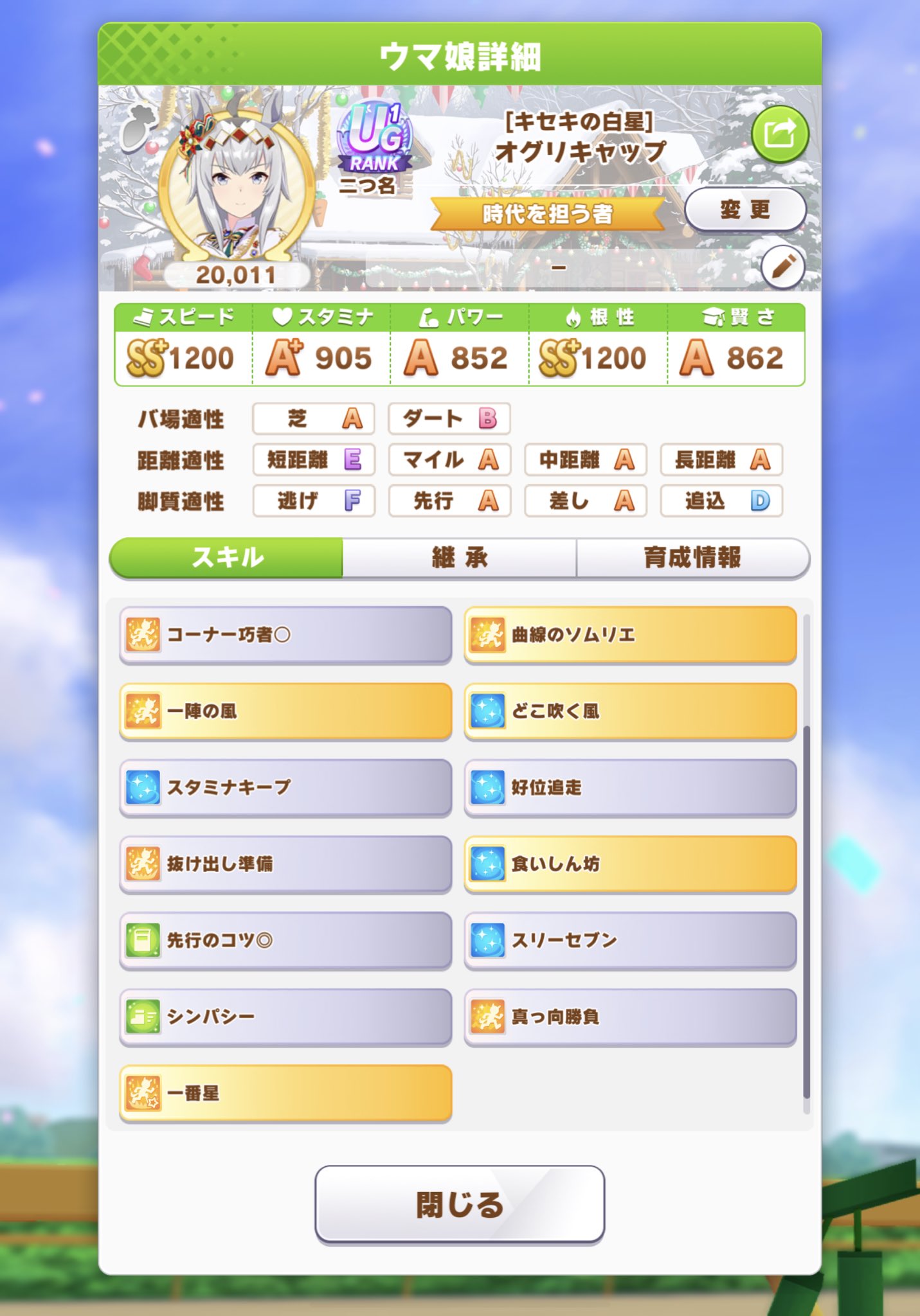
Task: Select the スキル tab
Action: (x=227, y=558)
